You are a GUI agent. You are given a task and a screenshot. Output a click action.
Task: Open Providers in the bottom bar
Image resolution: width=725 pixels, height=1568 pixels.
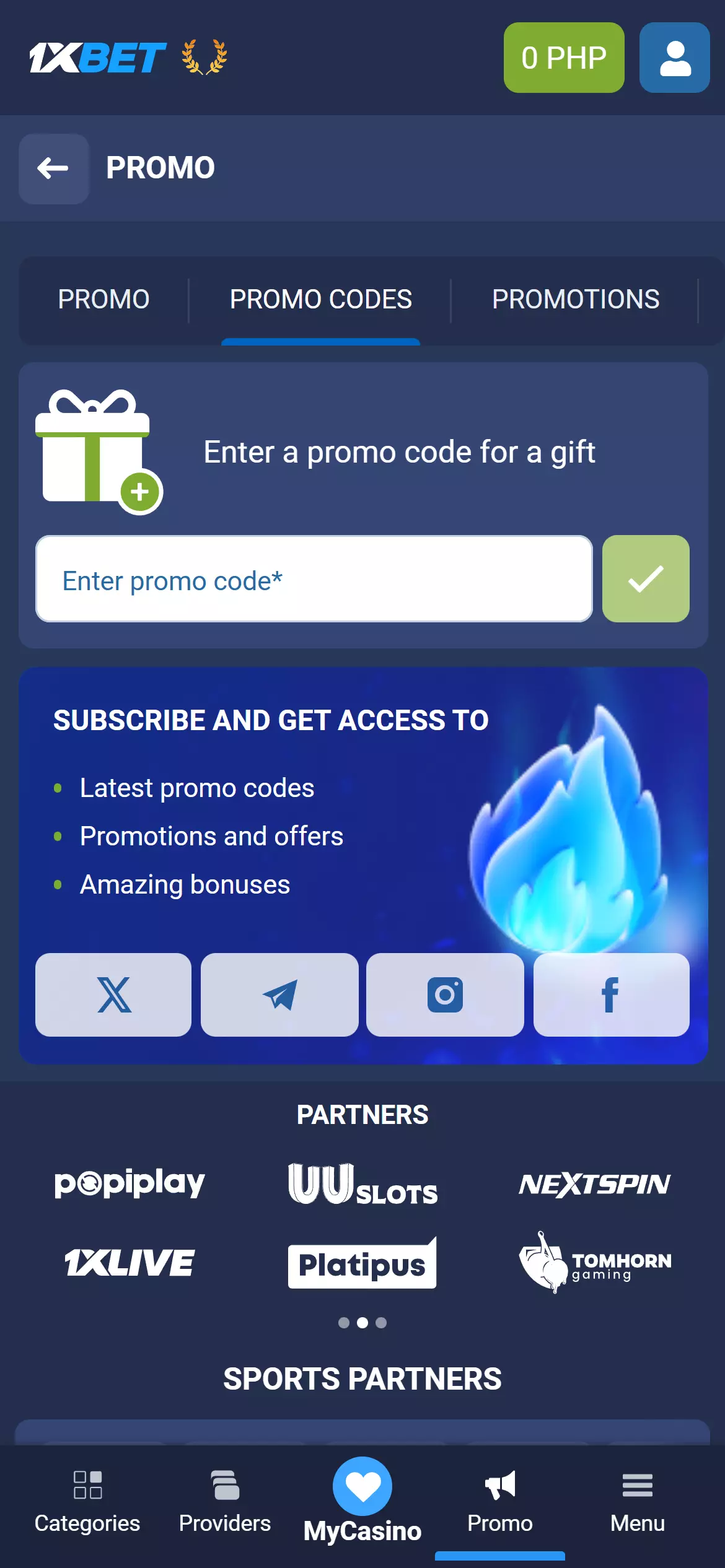[225, 1502]
